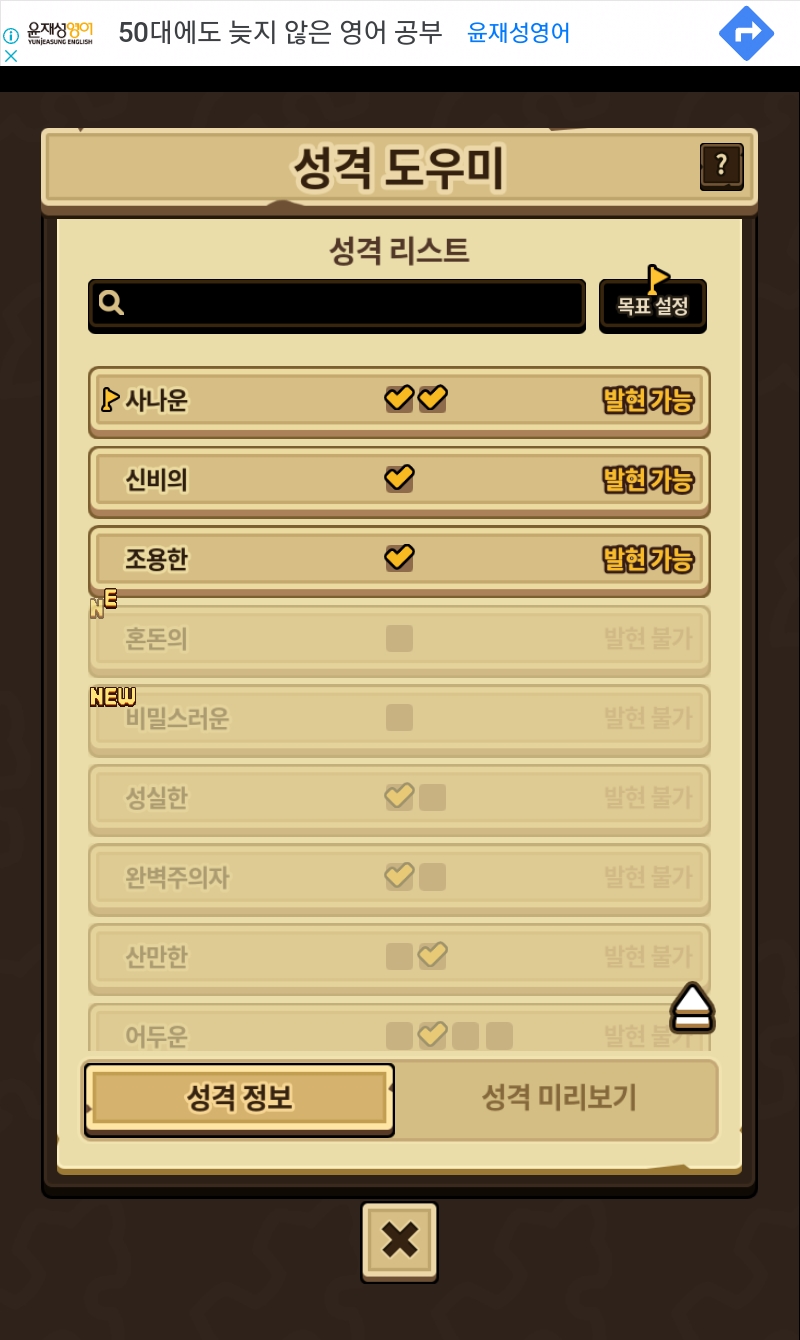Open the 사나운 personality row
The image size is (800, 1340).
click(399, 401)
